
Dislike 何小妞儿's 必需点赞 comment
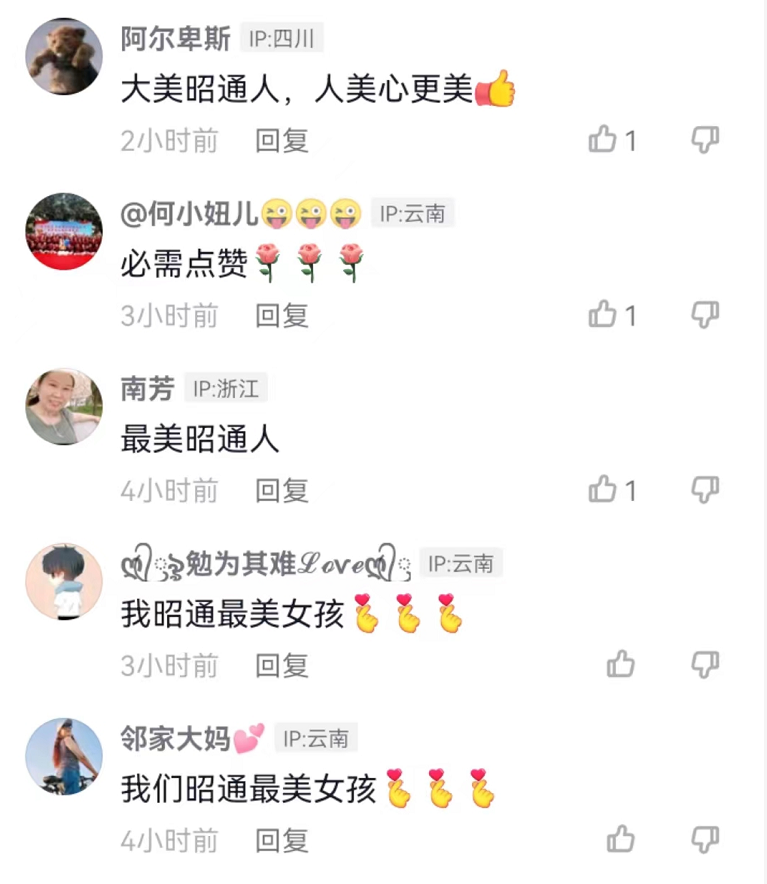tap(706, 315)
